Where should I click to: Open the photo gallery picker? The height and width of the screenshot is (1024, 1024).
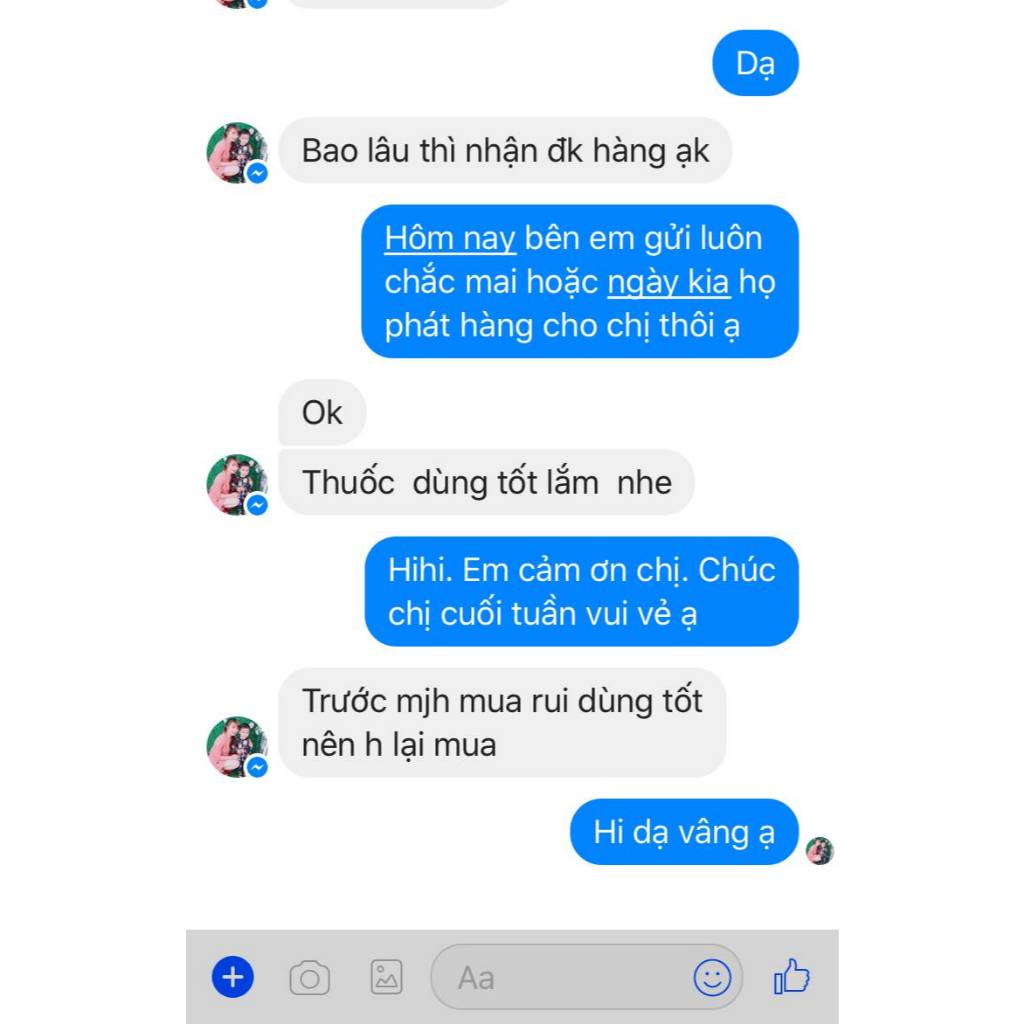[x=386, y=977]
